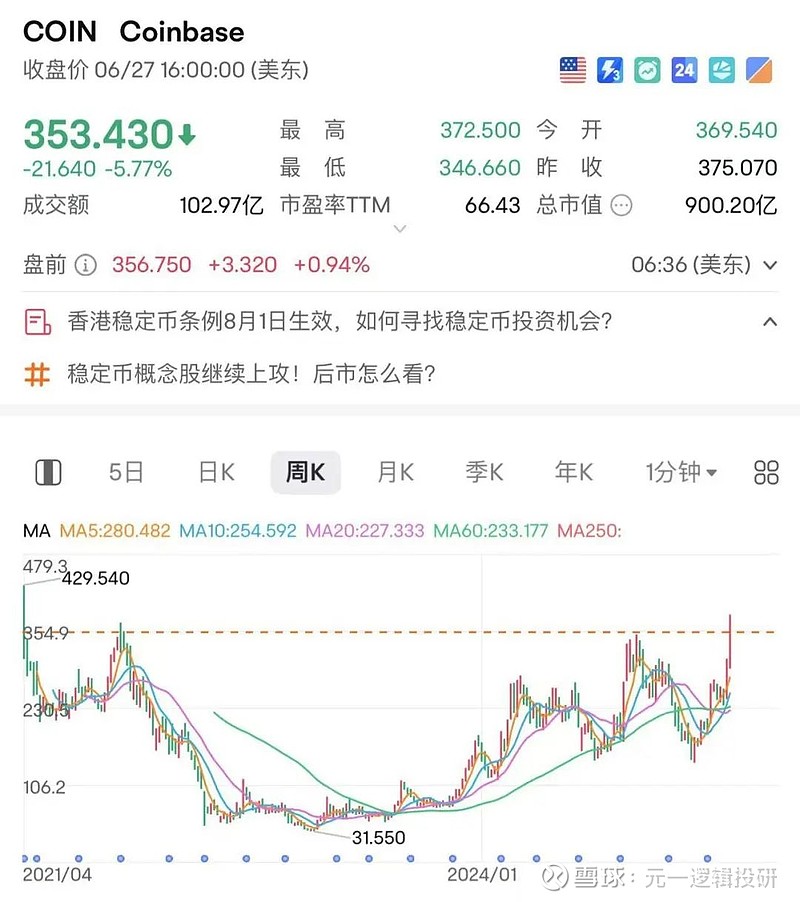Screen dimensions: 800x902
Task: Open the 24-hour trading icon
Action: pos(683,69)
